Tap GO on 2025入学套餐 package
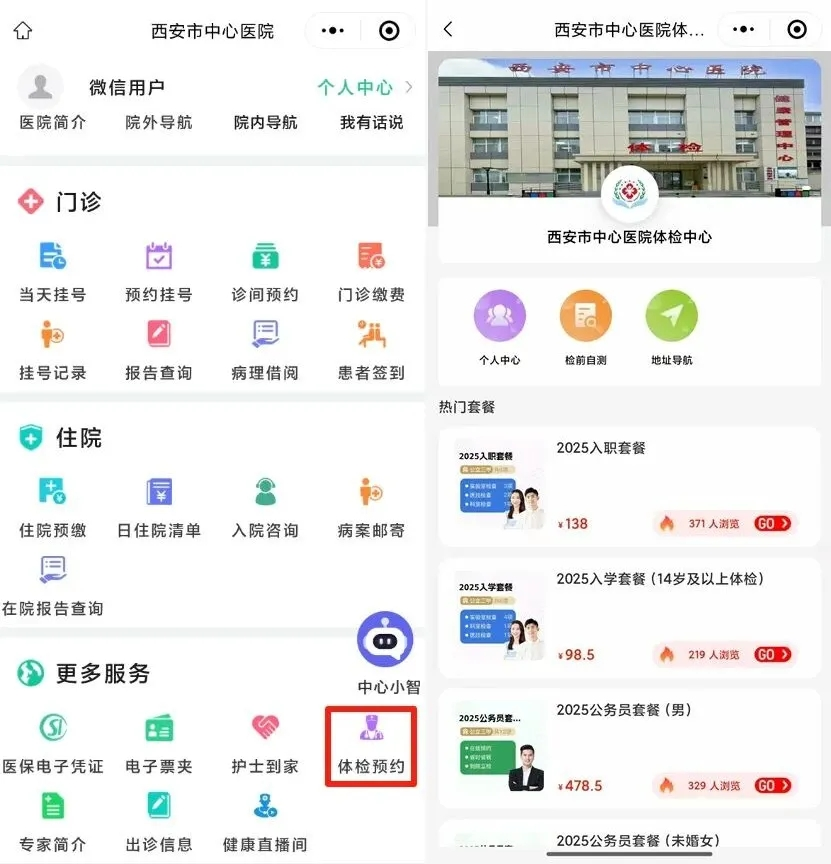 click(772, 655)
